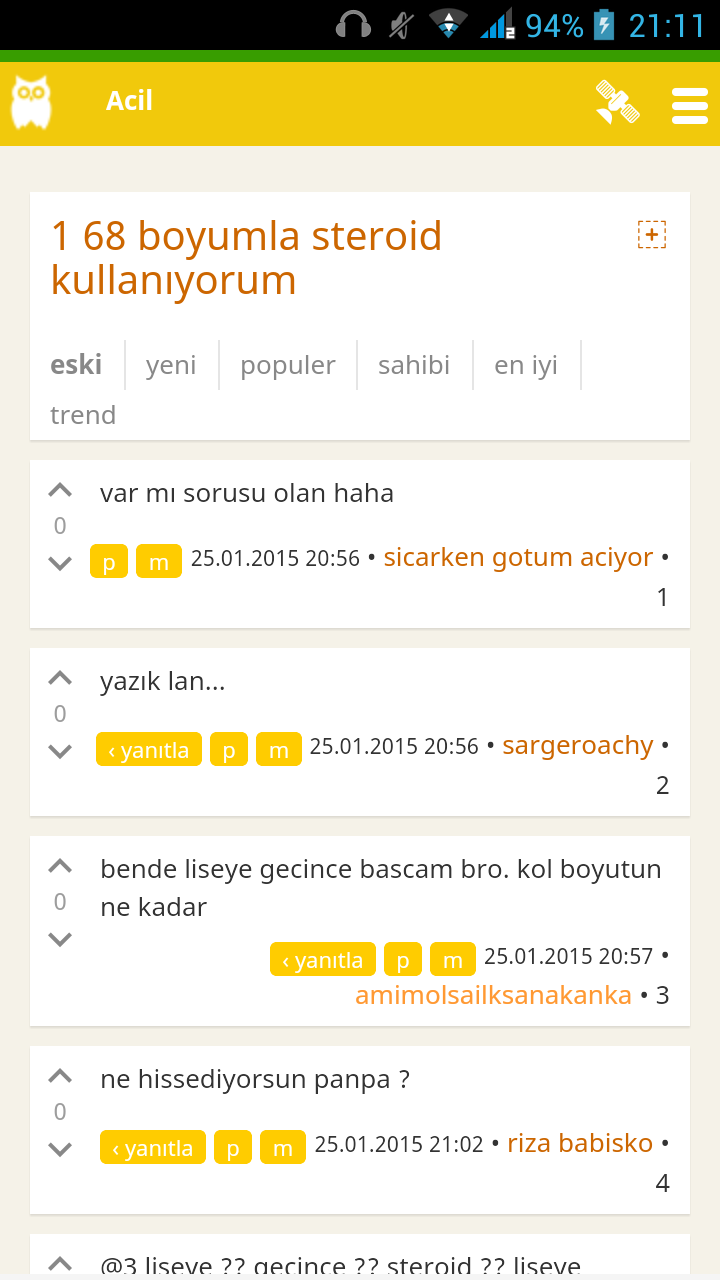Screen dimensions: 720x1280
Task: Open sargeroachy's profile
Action: click(x=578, y=745)
